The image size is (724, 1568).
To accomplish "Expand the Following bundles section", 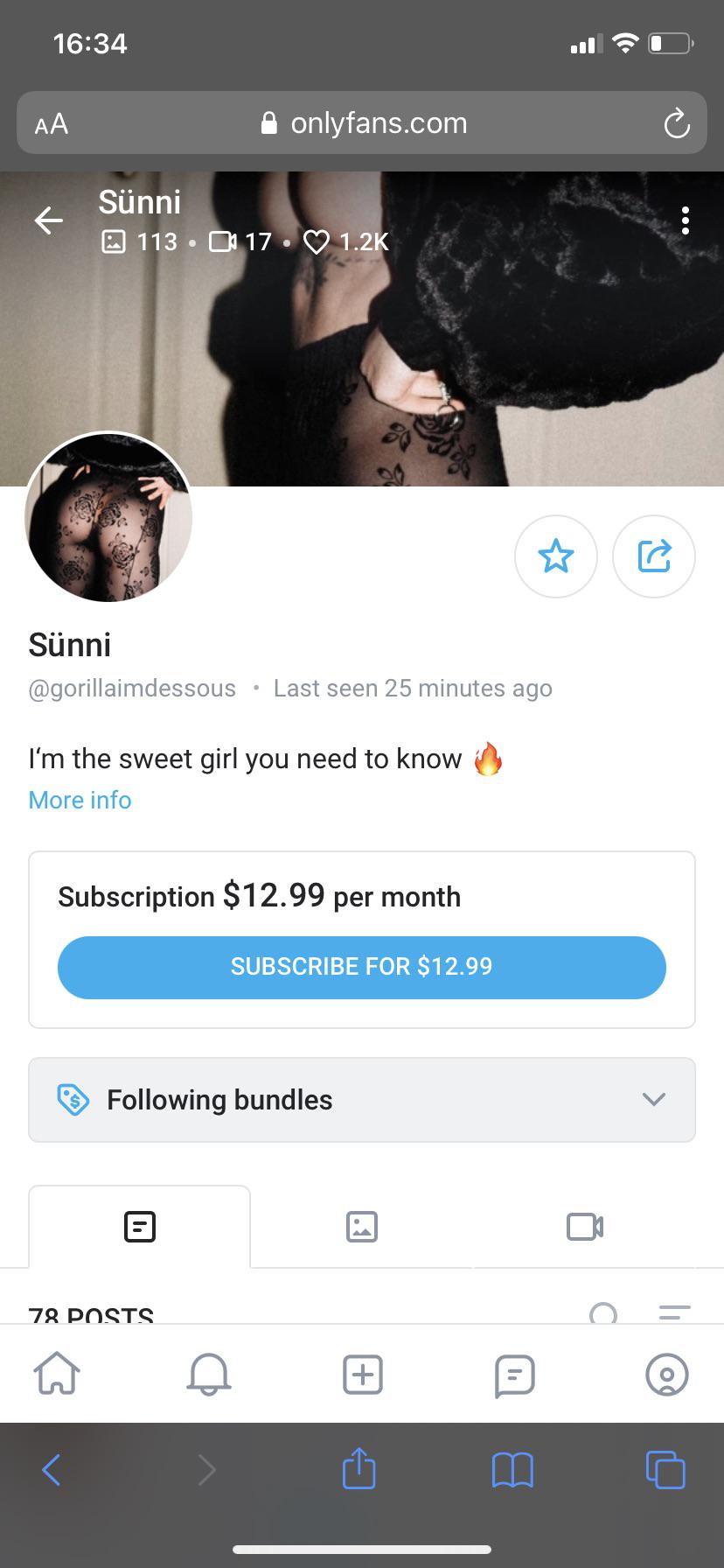I will [653, 1100].
